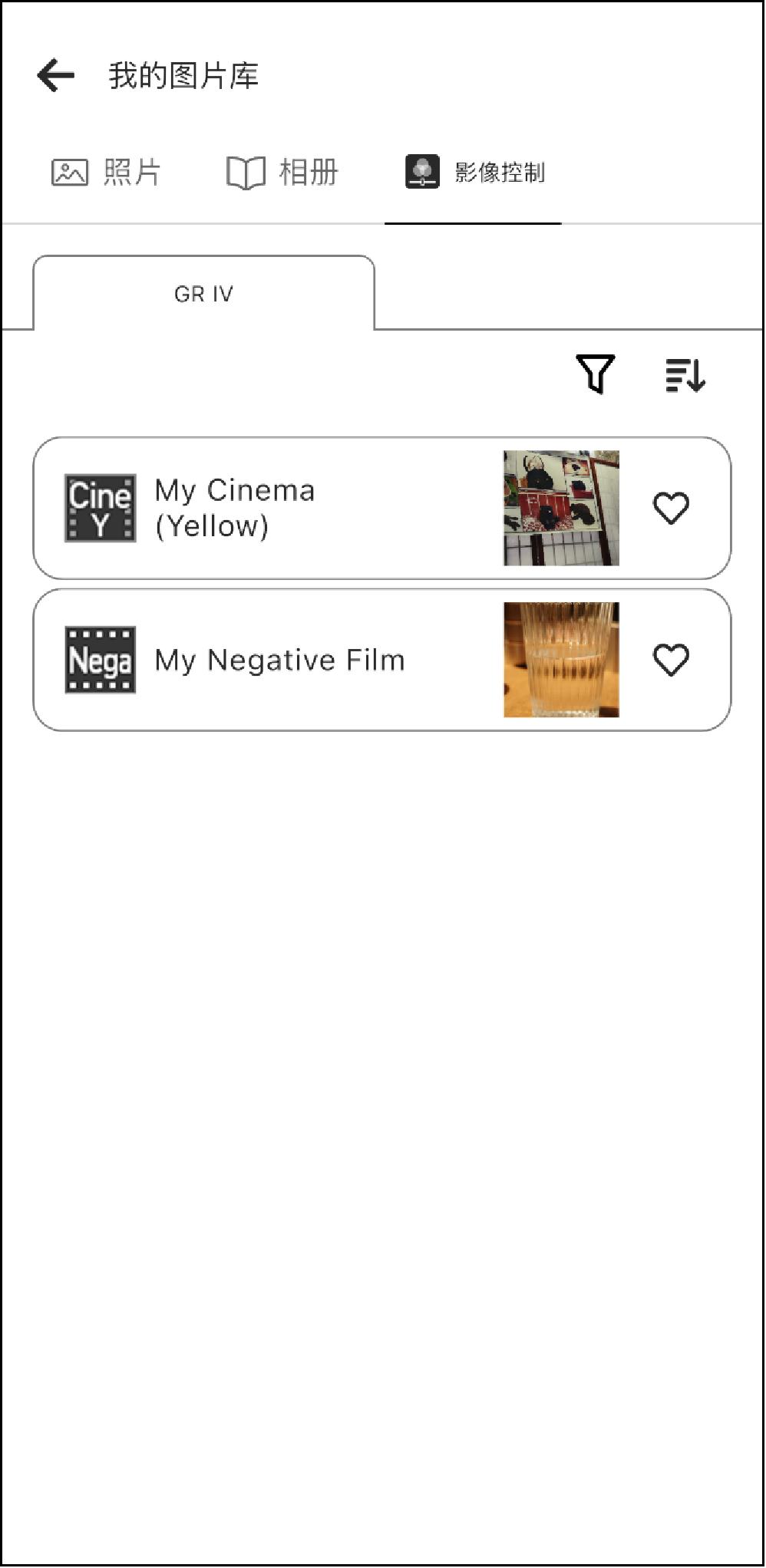
Task: Click the My Cinema preview thumbnail
Action: coord(560,506)
